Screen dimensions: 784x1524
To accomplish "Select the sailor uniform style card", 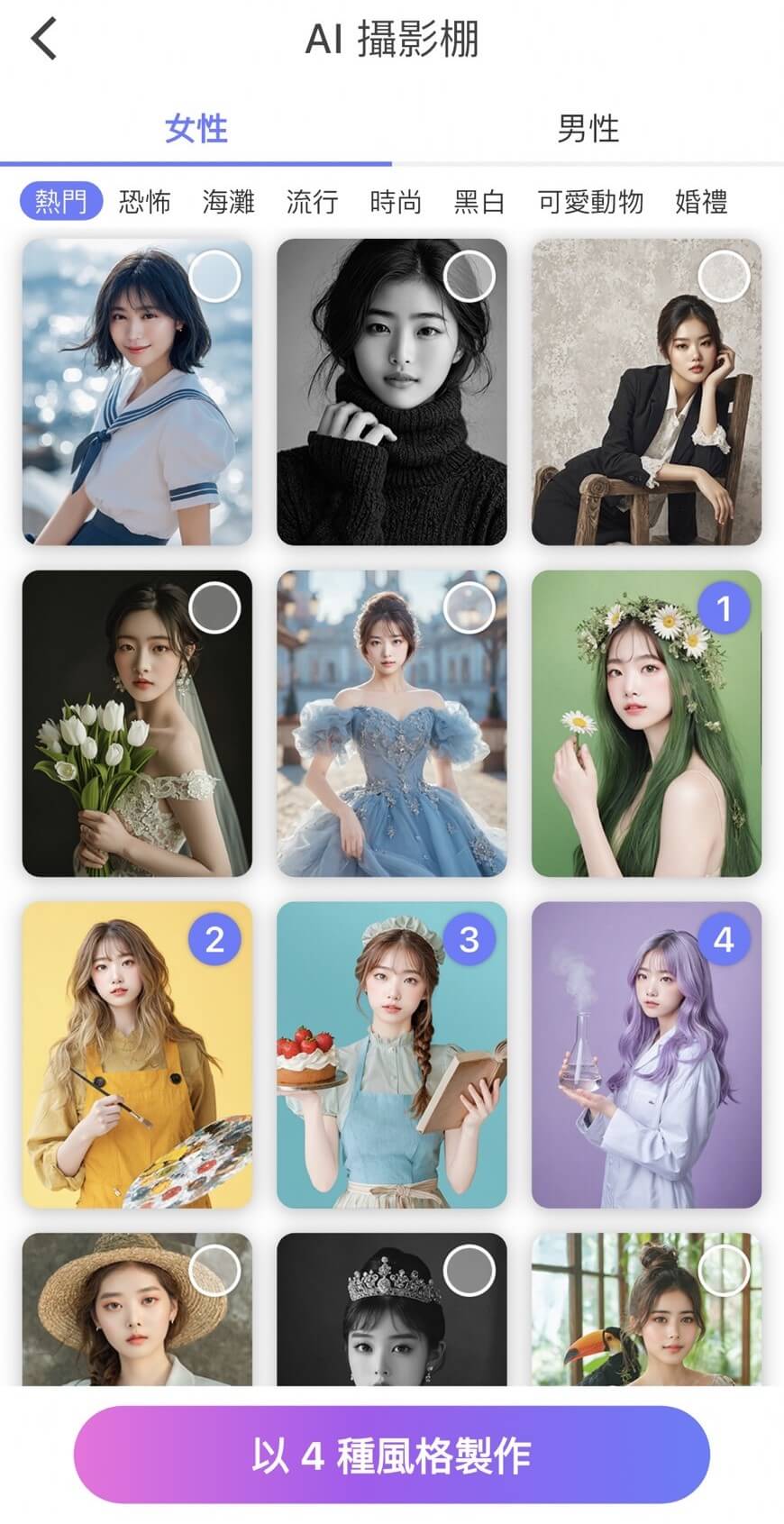I will [x=137, y=392].
